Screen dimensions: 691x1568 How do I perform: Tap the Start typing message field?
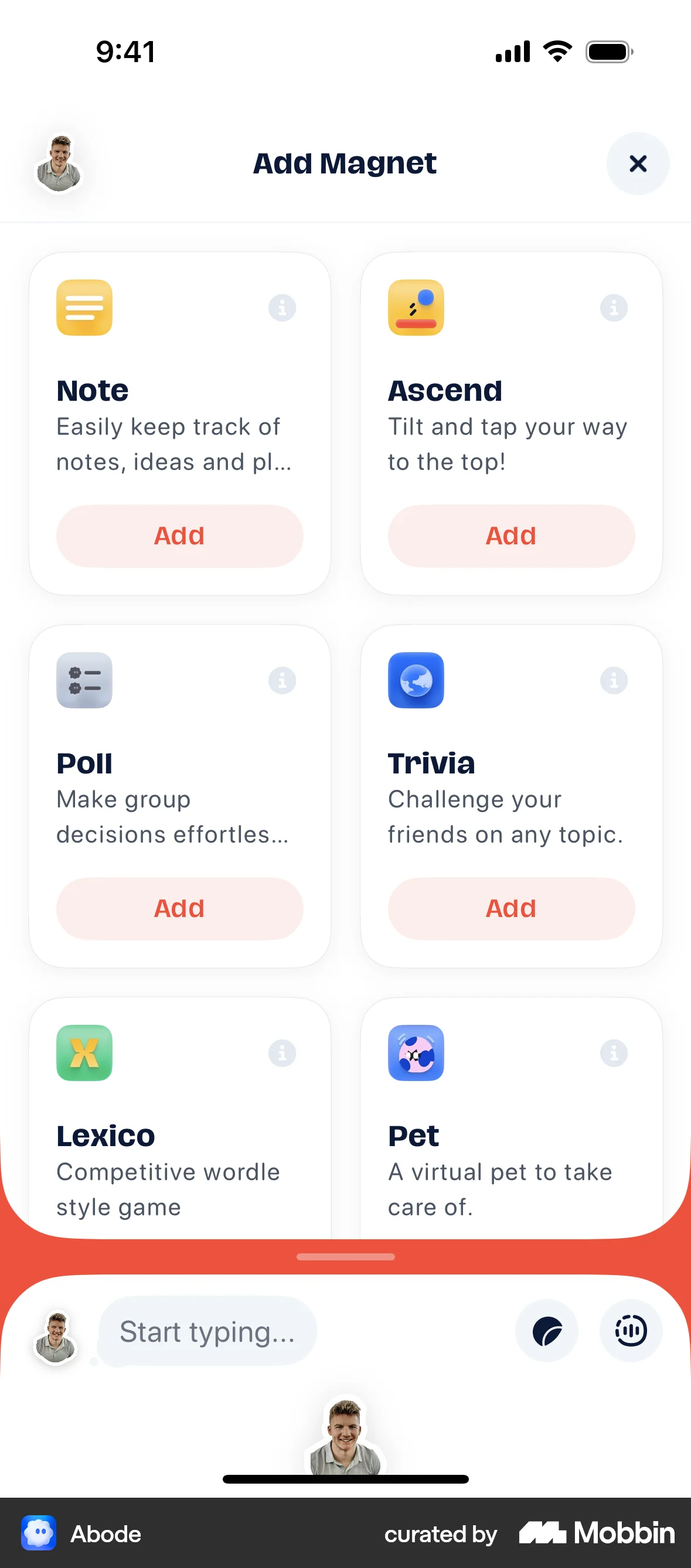pos(207,1331)
